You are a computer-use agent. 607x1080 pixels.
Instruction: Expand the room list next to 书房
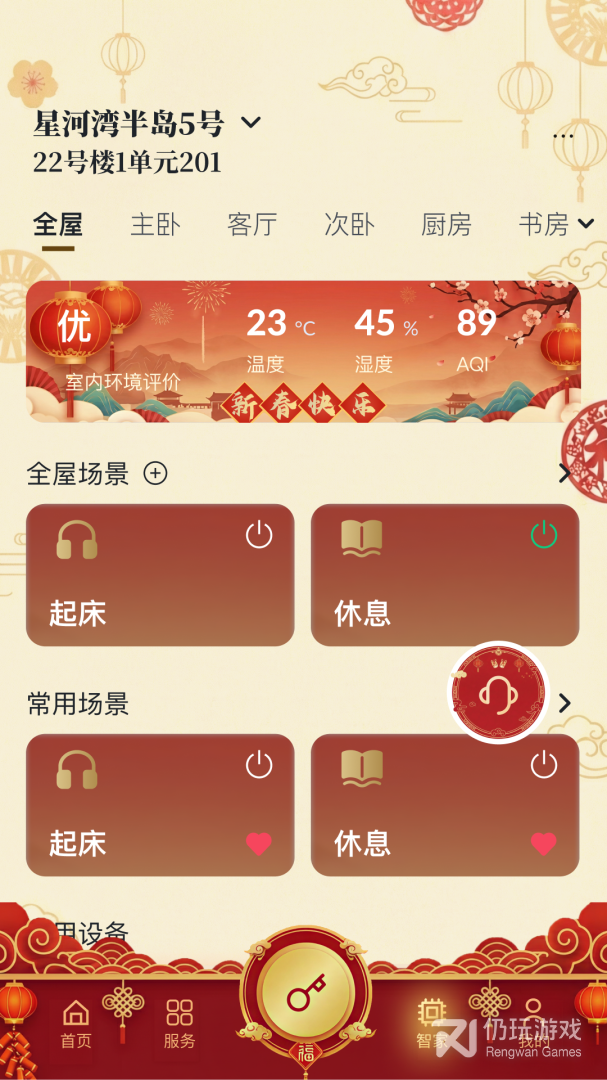586,225
